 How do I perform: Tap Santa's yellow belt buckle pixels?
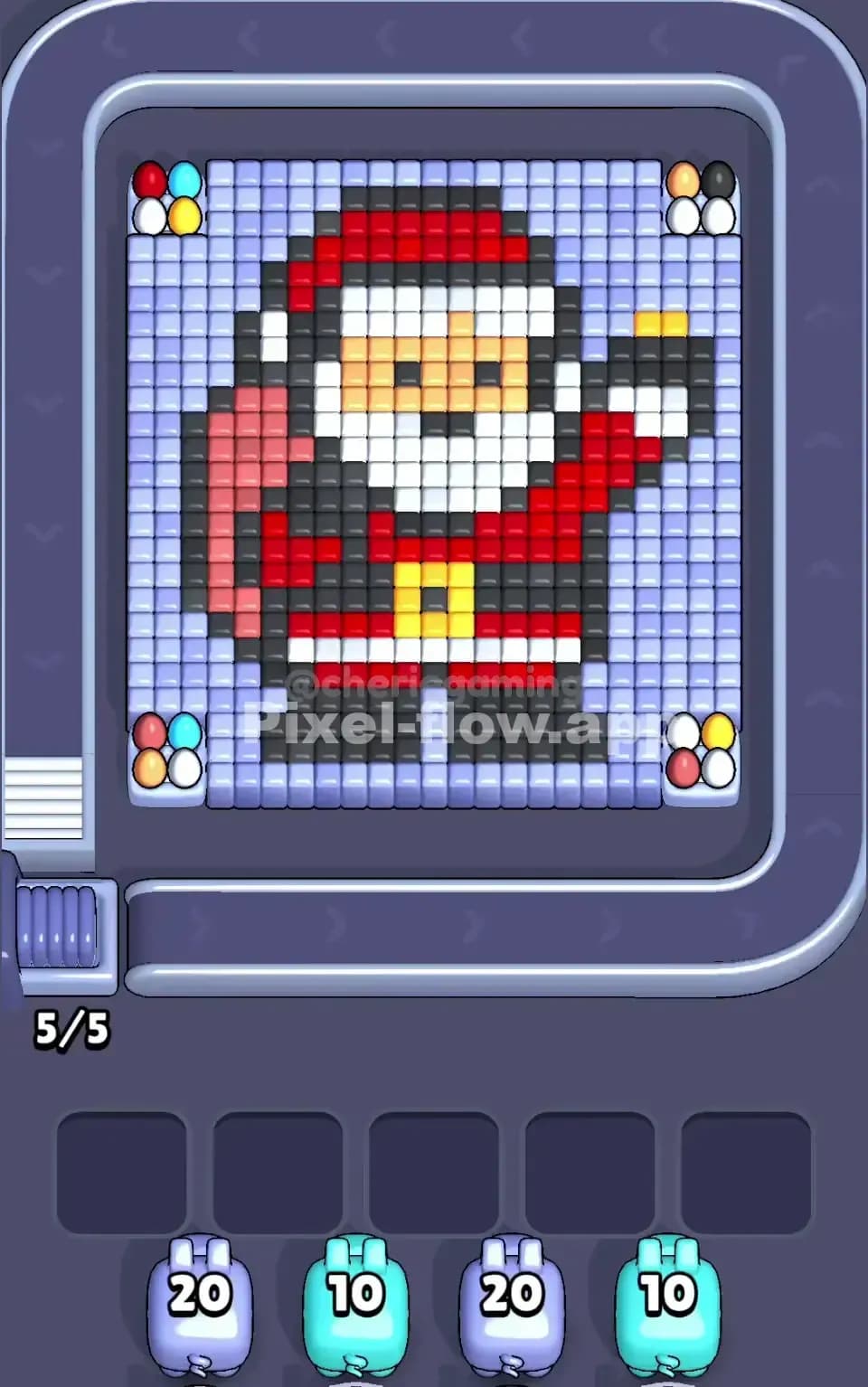[x=434, y=598]
